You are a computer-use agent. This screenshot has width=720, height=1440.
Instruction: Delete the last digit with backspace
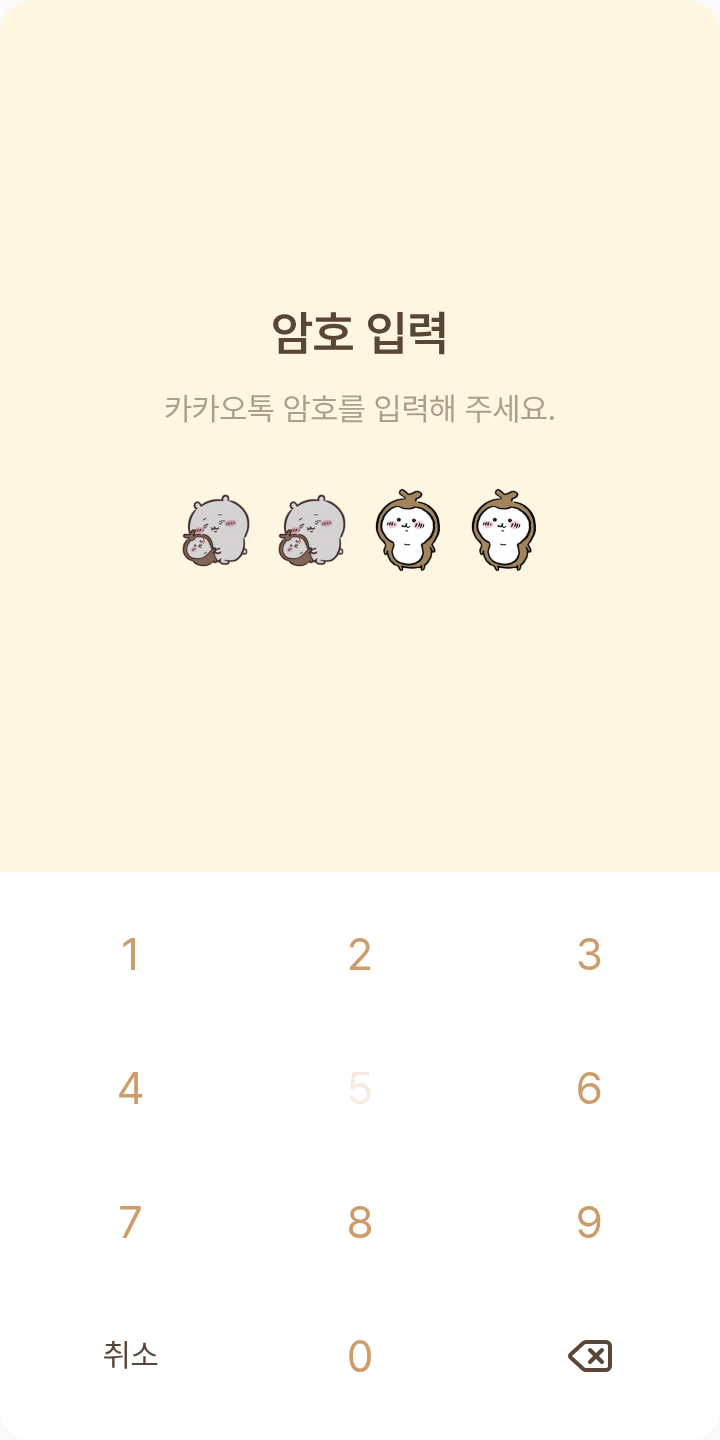click(x=589, y=1356)
